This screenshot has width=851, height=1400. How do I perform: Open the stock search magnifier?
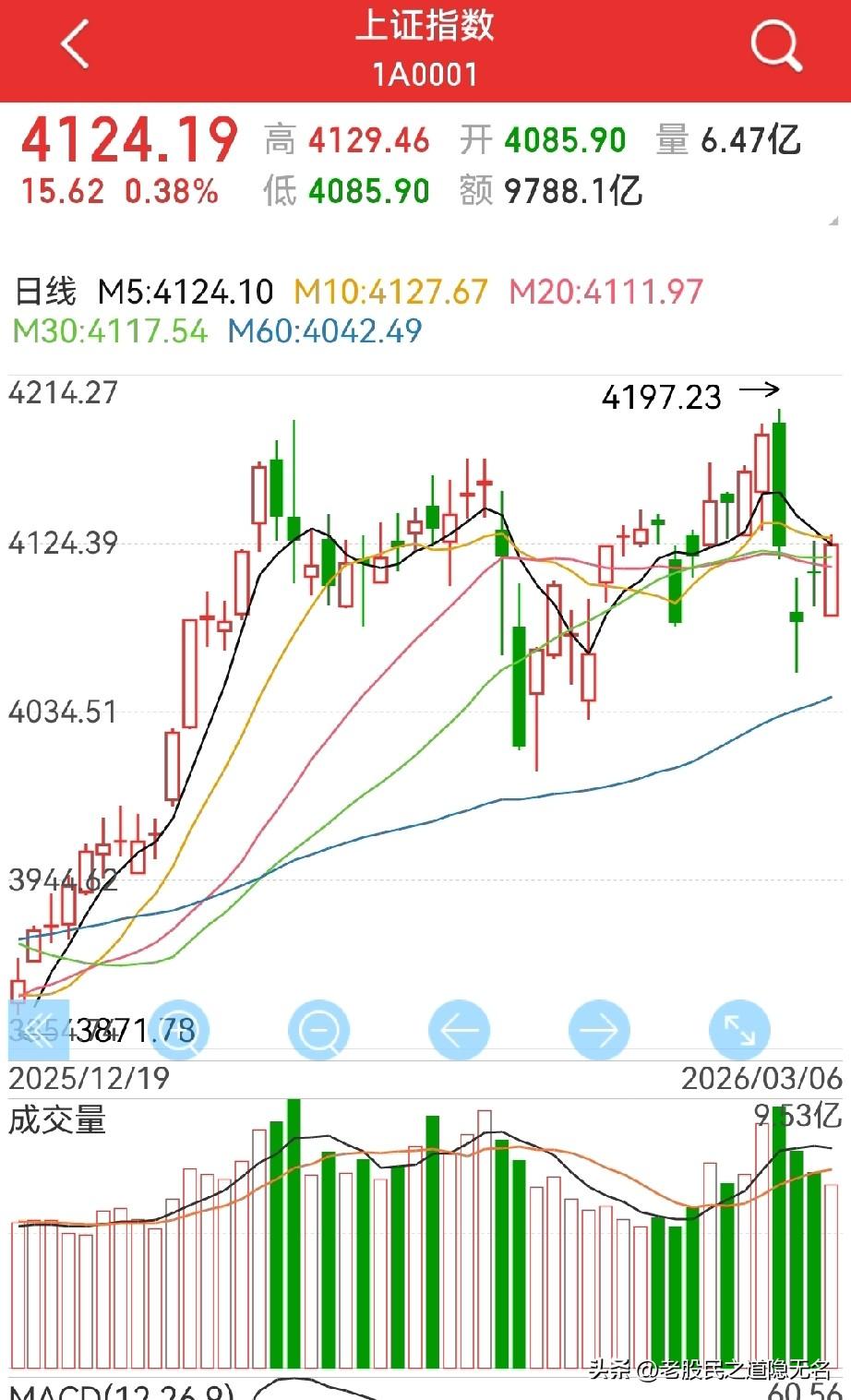coord(775,45)
